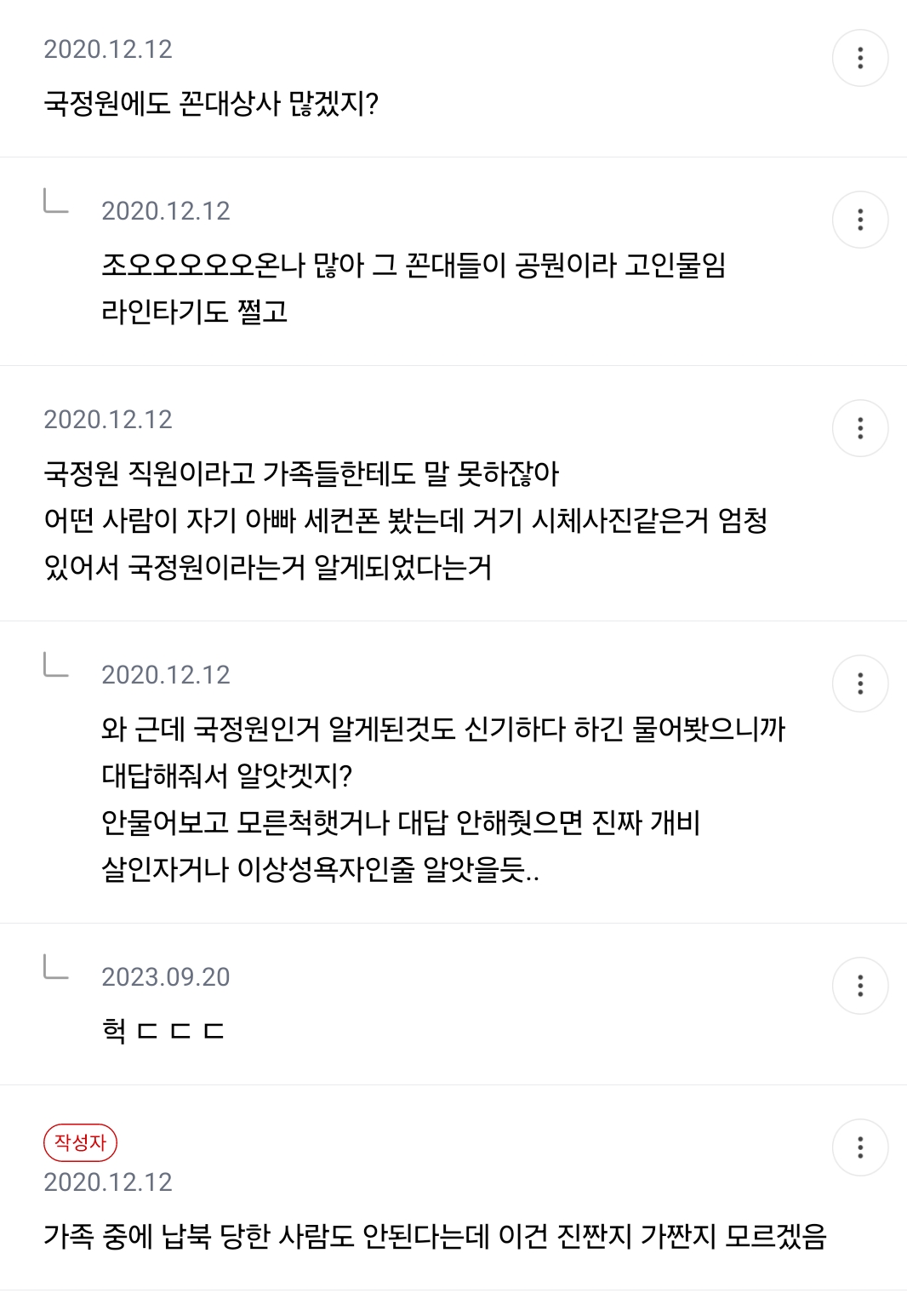Open more options on '조오오오오오온나 많아' reply
Screen dimensions: 907x1316
pos(860,220)
